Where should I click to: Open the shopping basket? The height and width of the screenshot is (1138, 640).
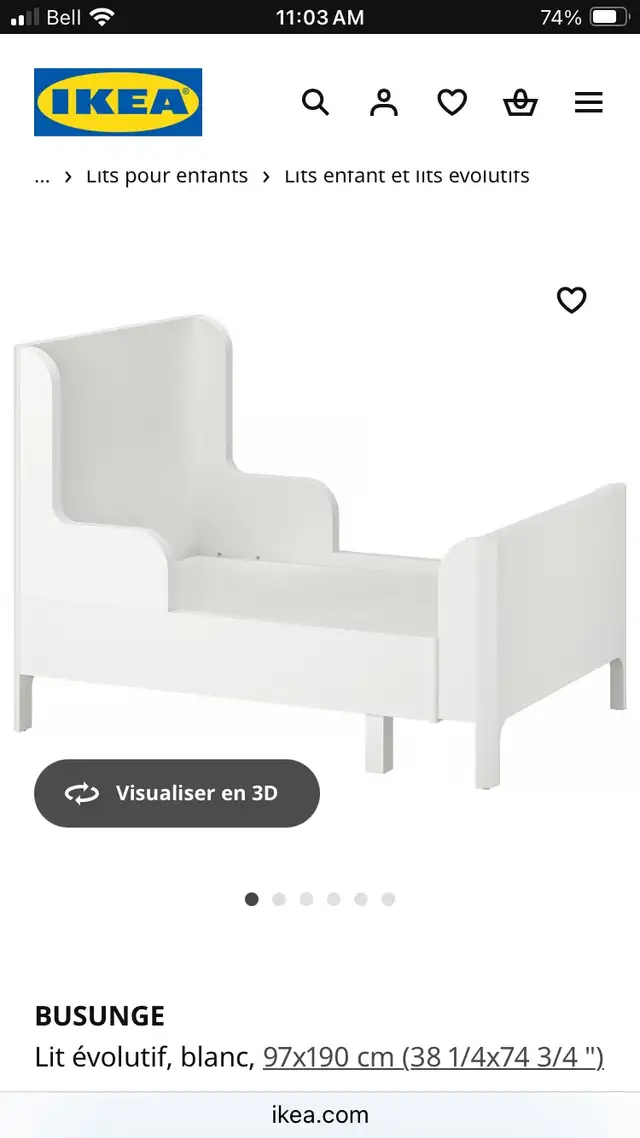point(520,102)
